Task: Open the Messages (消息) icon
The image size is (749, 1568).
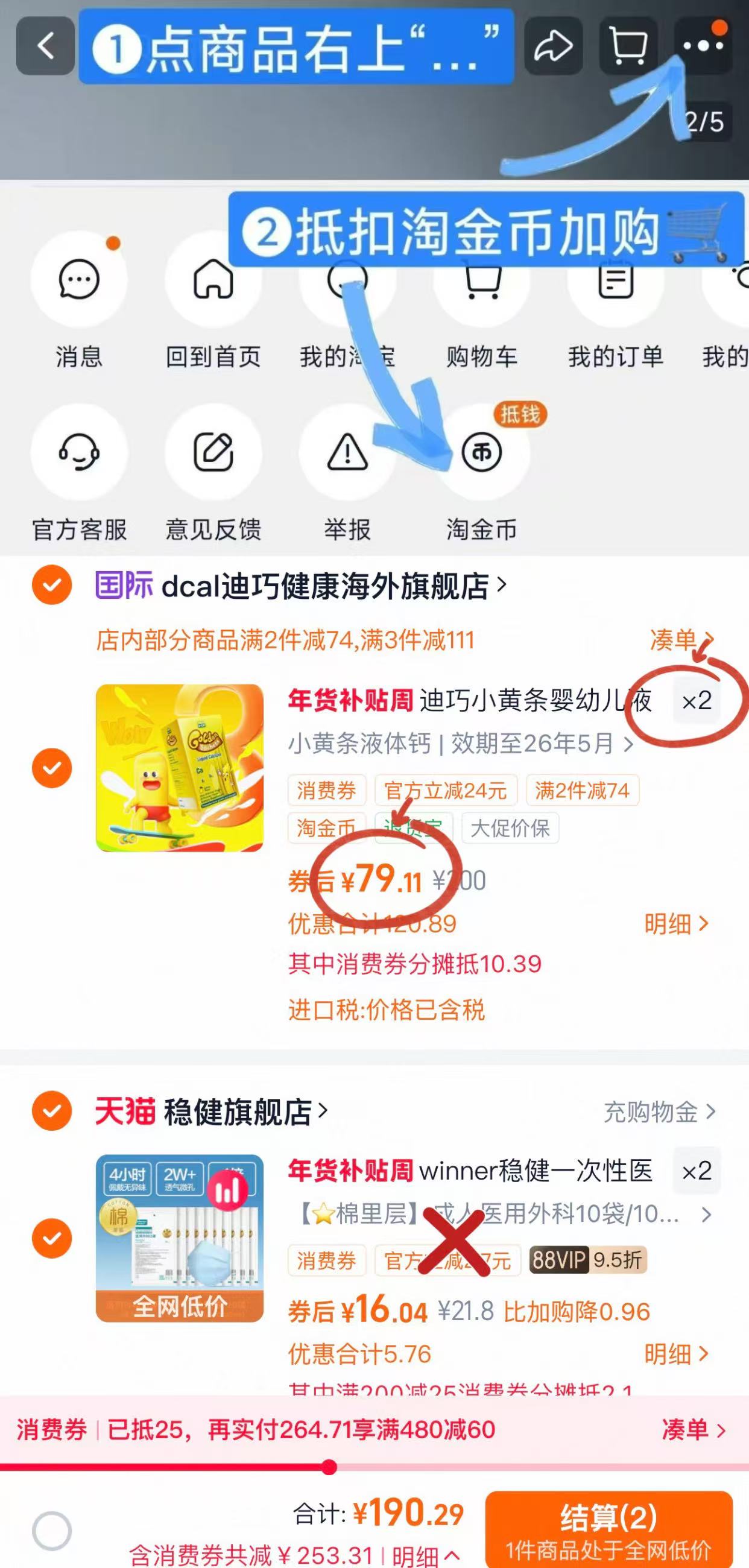Action: pos(79,280)
